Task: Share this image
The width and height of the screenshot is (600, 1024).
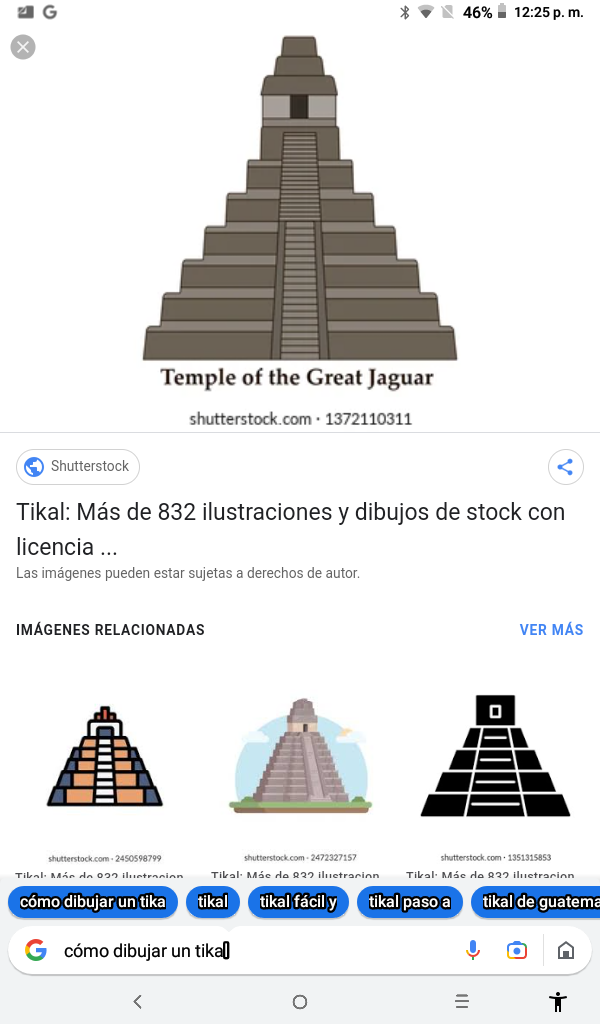Action: pyautogui.click(x=565, y=466)
